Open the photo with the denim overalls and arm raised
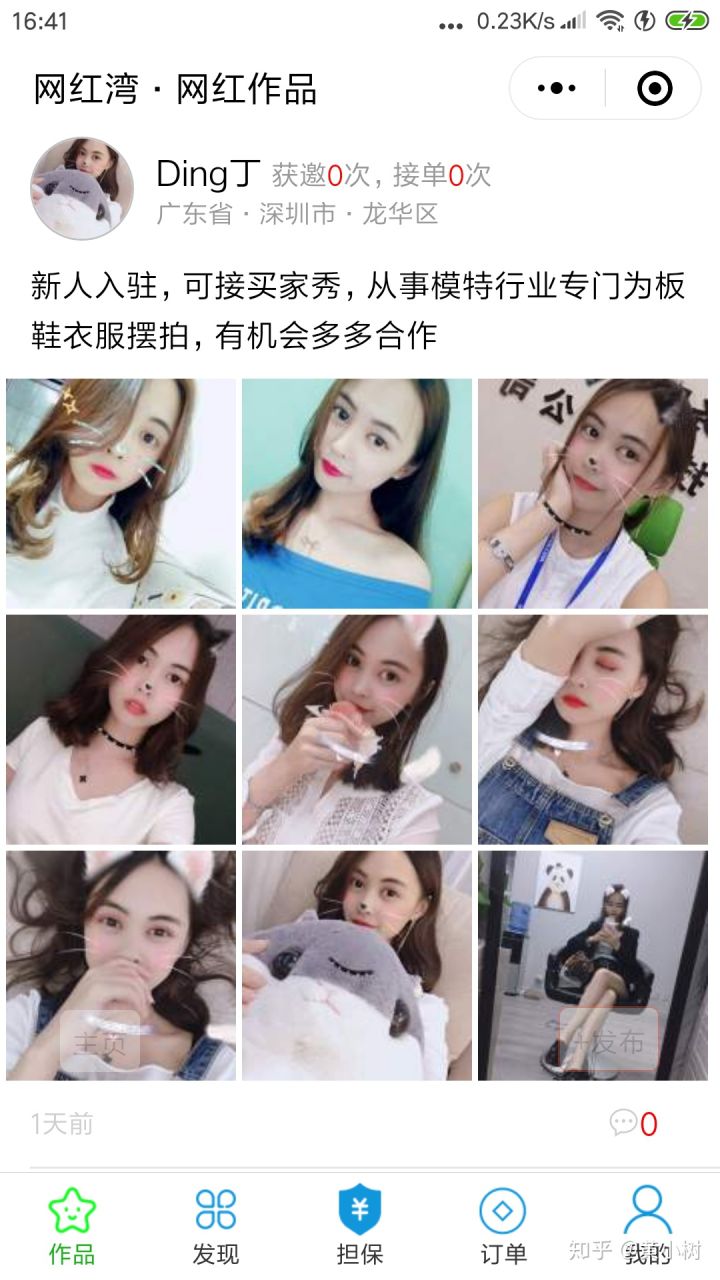The width and height of the screenshot is (720, 1280). point(593,729)
